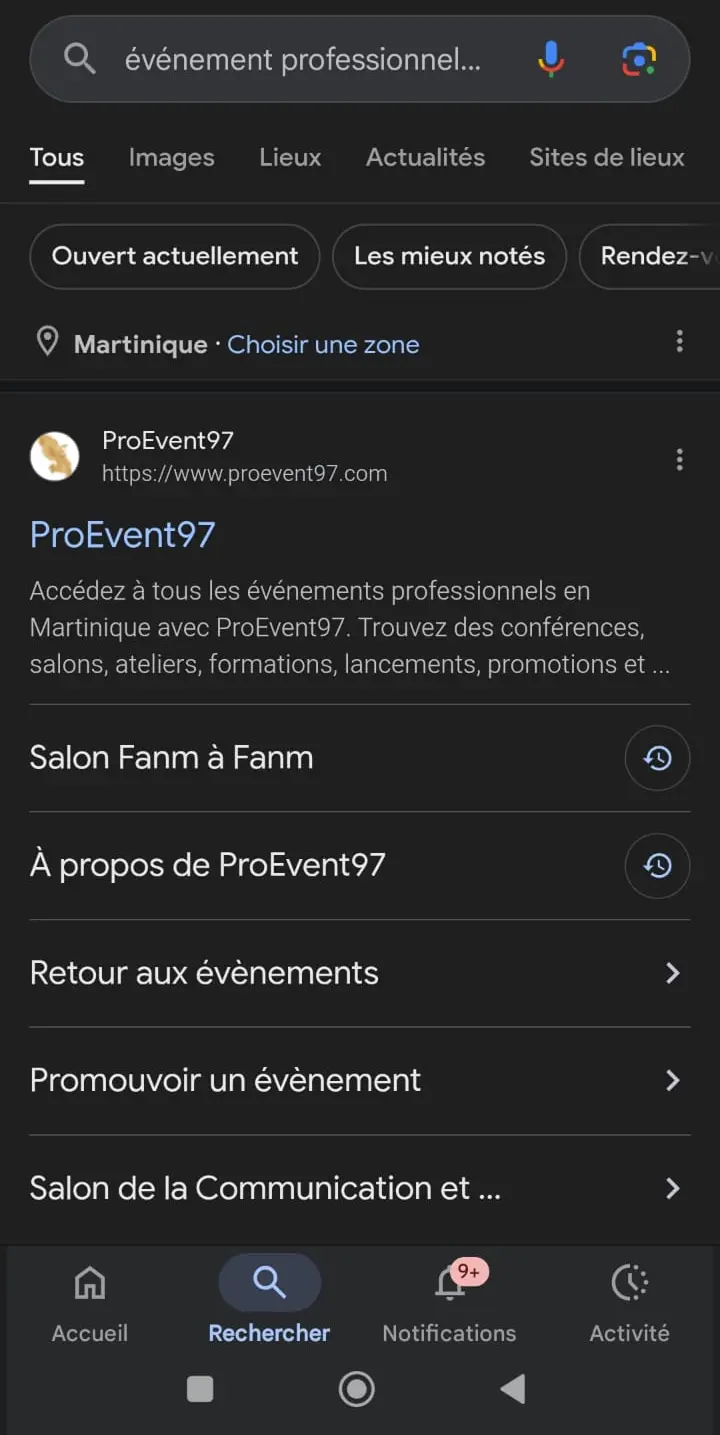Filter by Les mieux notés

449,256
